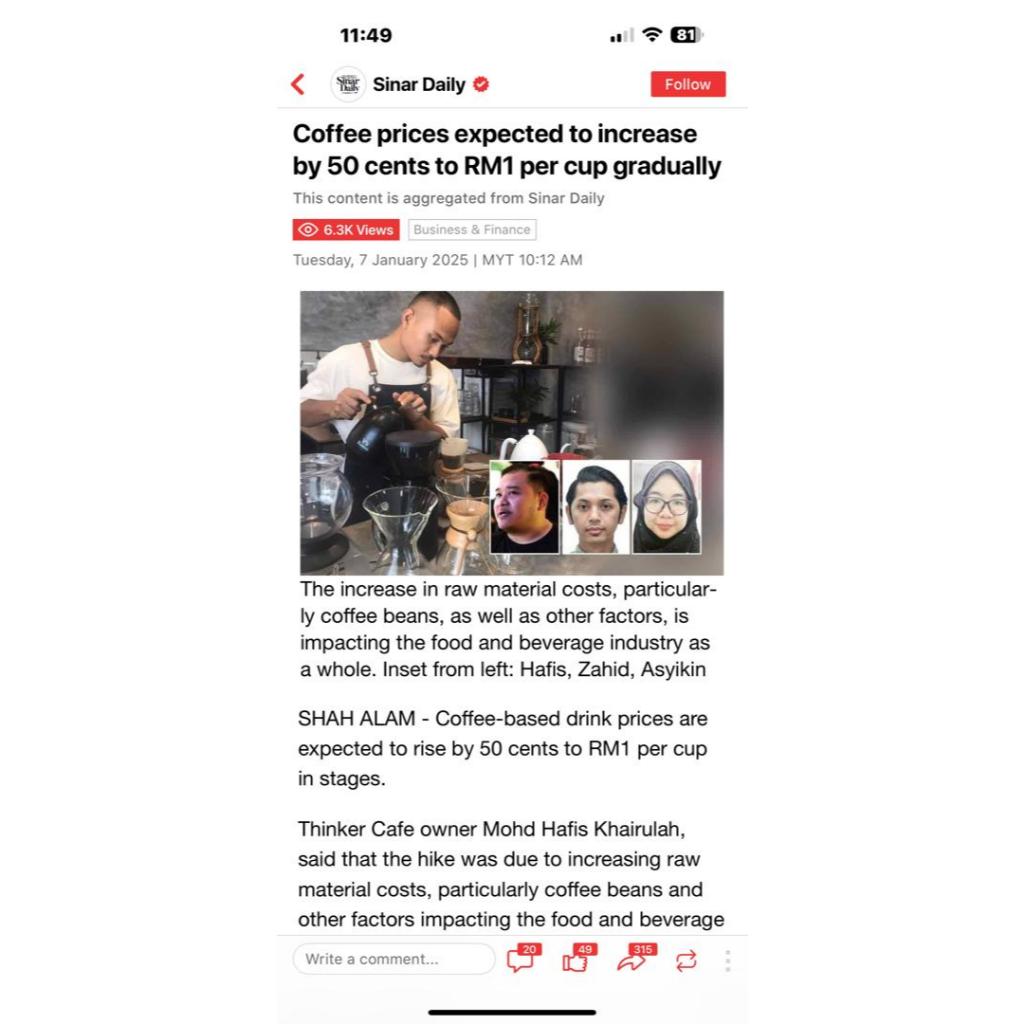Repost the article with loop icon
Viewport: 1024px width, 1024px height.
click(x=686, y=961)
